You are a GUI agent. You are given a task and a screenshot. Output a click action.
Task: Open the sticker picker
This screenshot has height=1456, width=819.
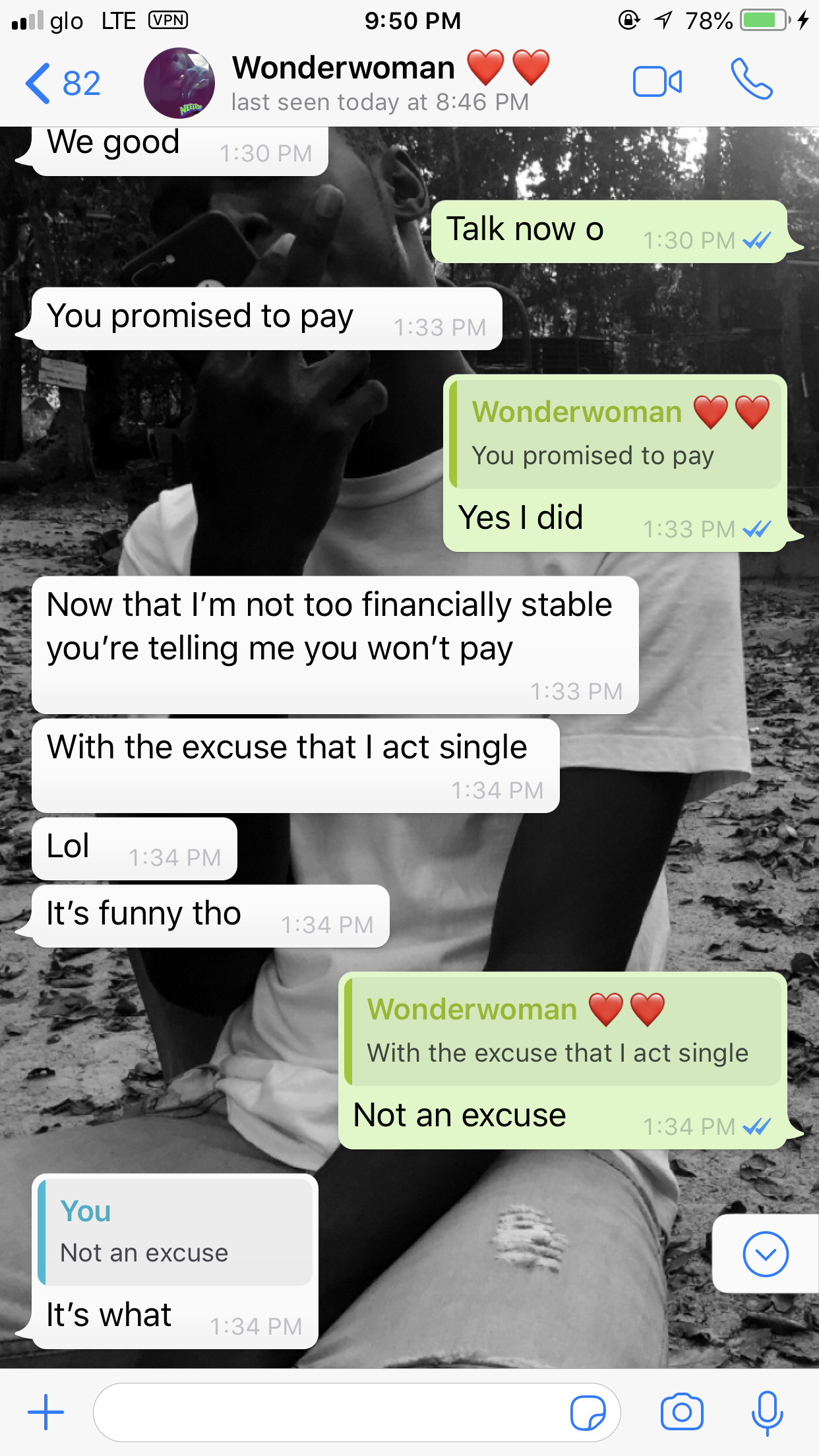pos(588,1412)
